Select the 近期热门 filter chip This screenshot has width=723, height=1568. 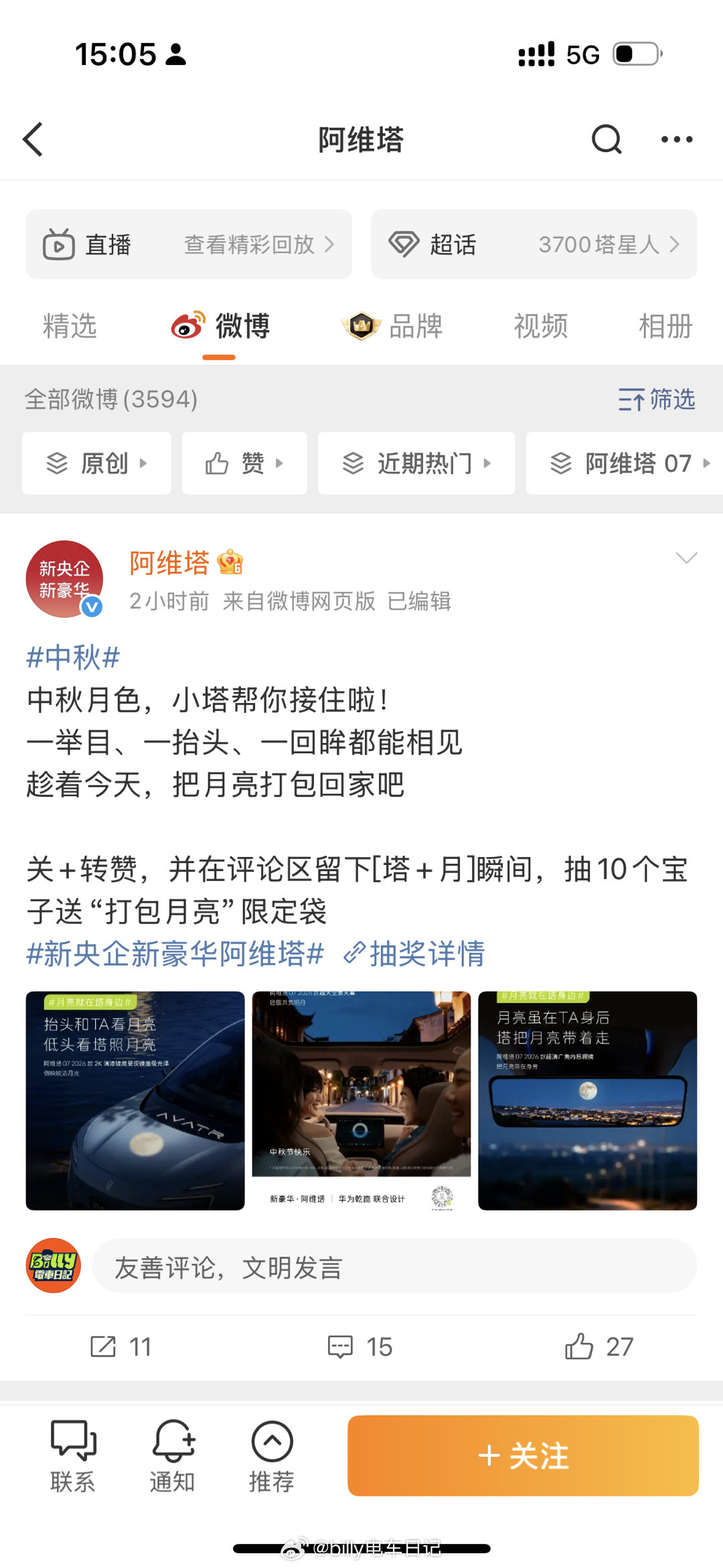point(416,463)
